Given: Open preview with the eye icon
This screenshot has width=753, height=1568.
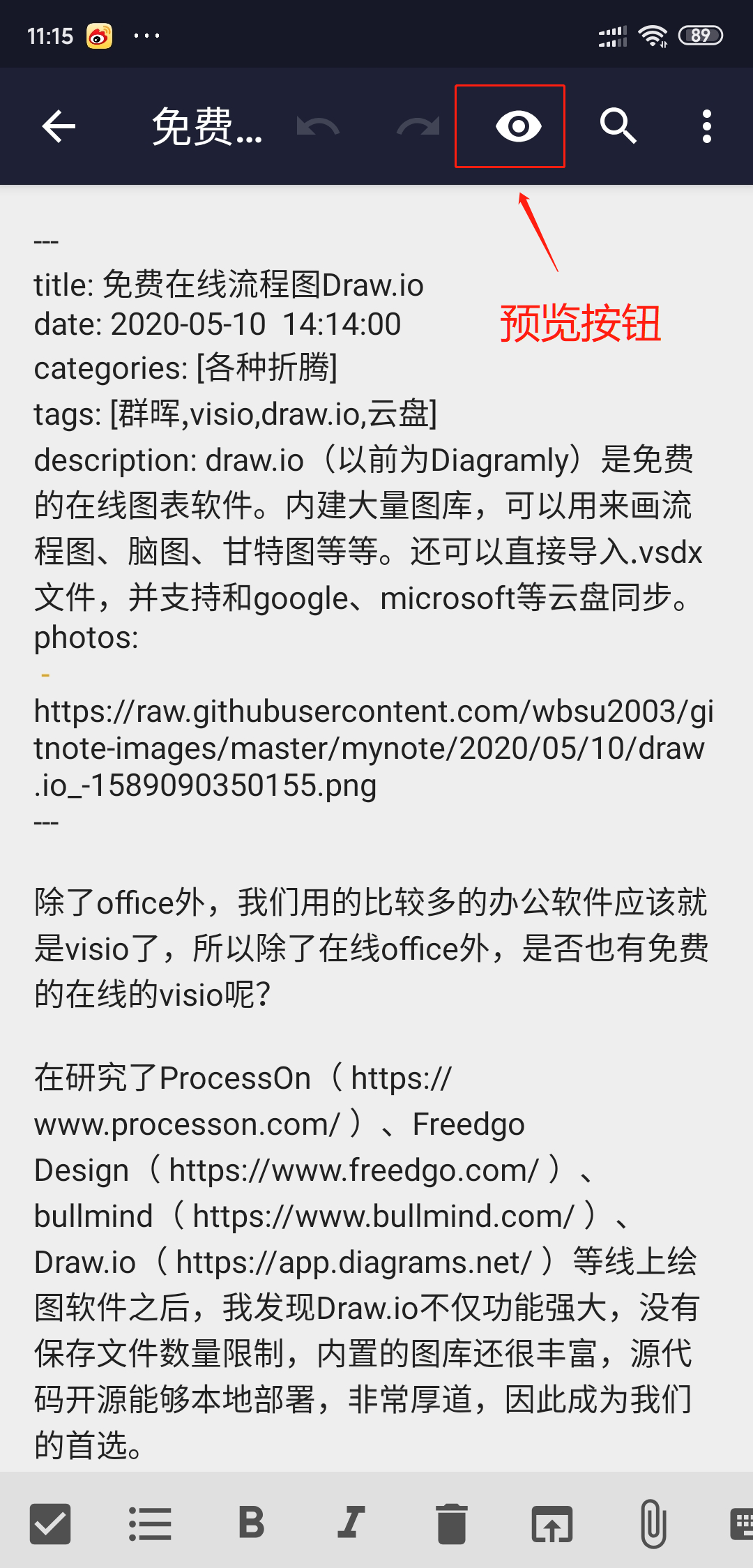Looking at the screenshot, I should point(518,126).
